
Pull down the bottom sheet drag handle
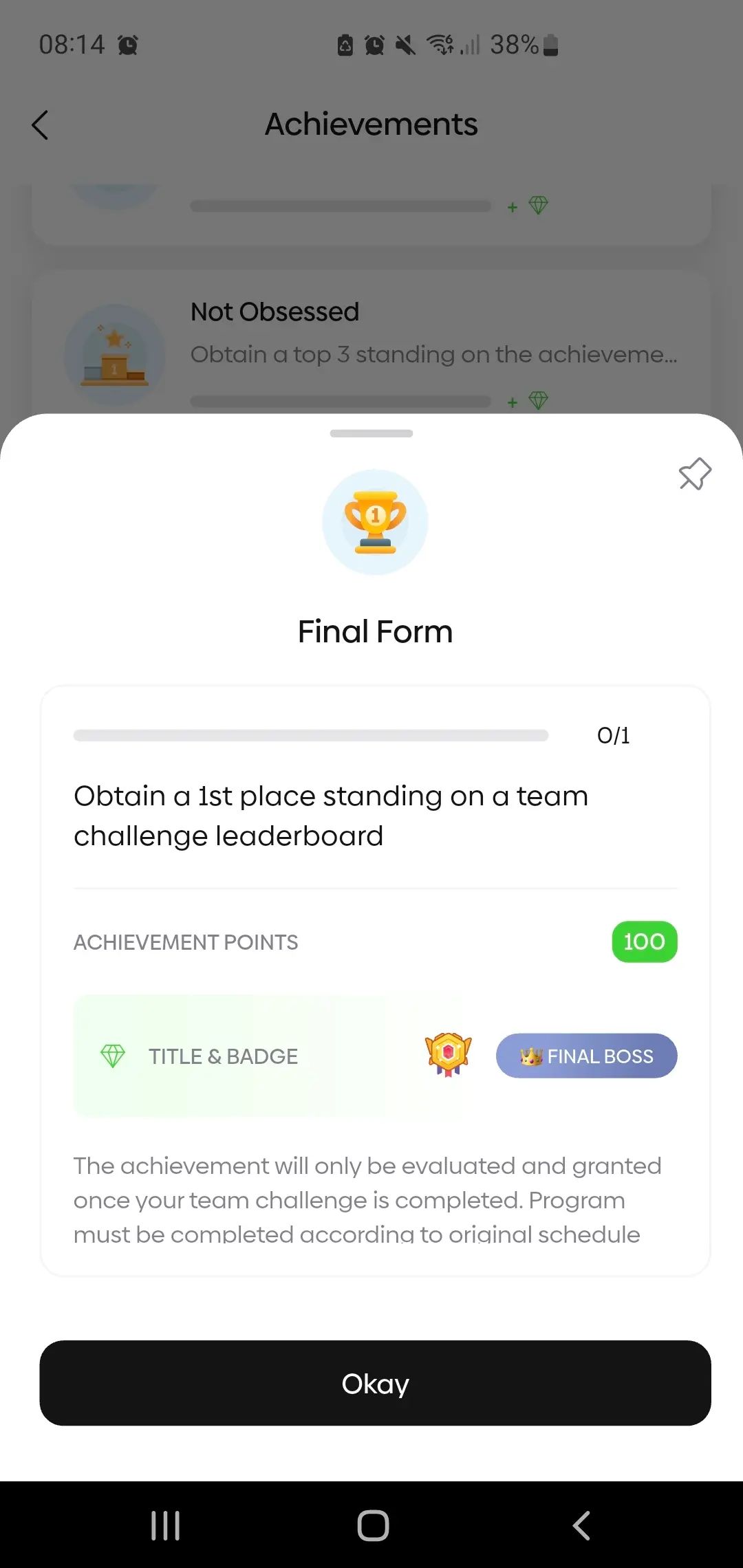pyautogui.click(x=371, y=433)
